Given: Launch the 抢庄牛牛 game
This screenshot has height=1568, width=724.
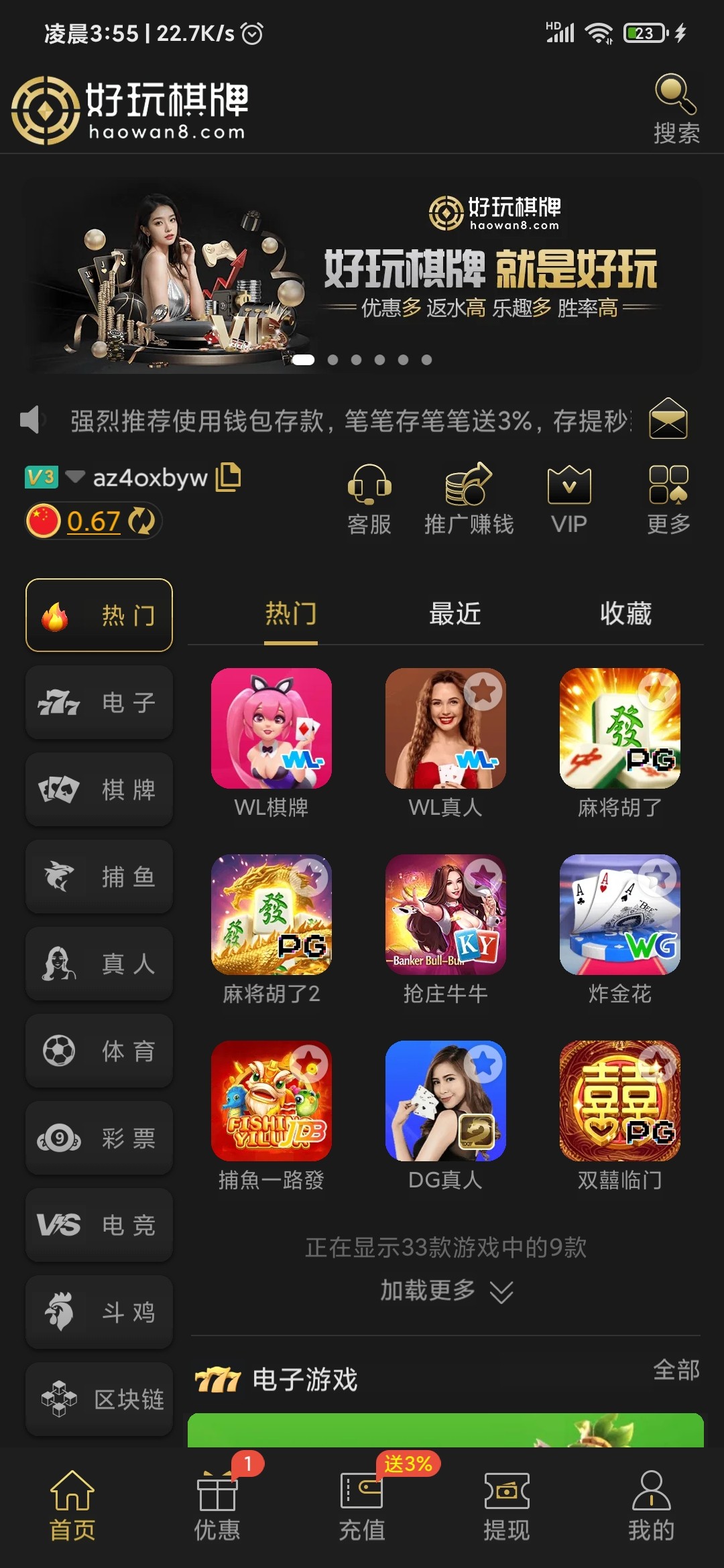Looking at the screenshot, I should point(445,915).
